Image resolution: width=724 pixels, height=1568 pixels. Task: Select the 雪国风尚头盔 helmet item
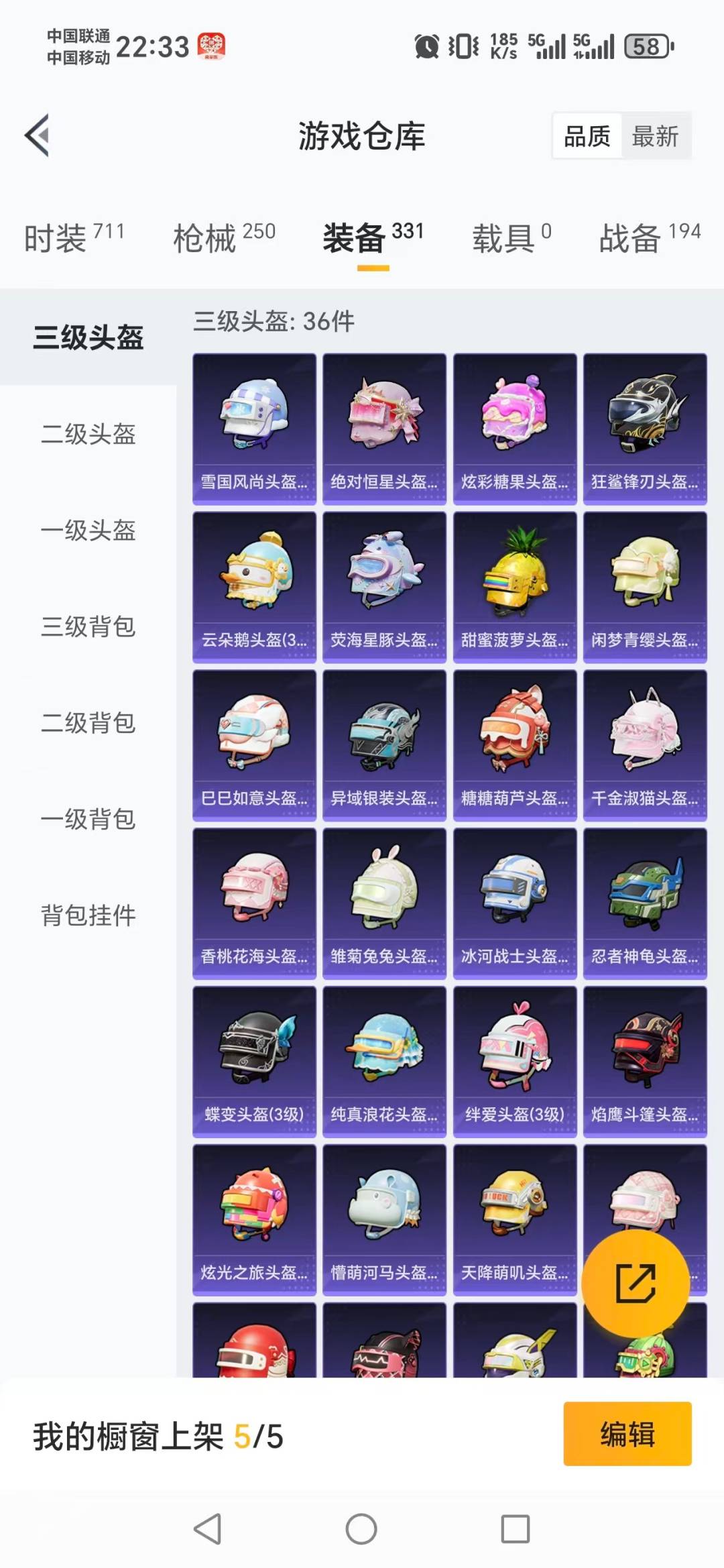pyautogui.click(x=254, y=423)
